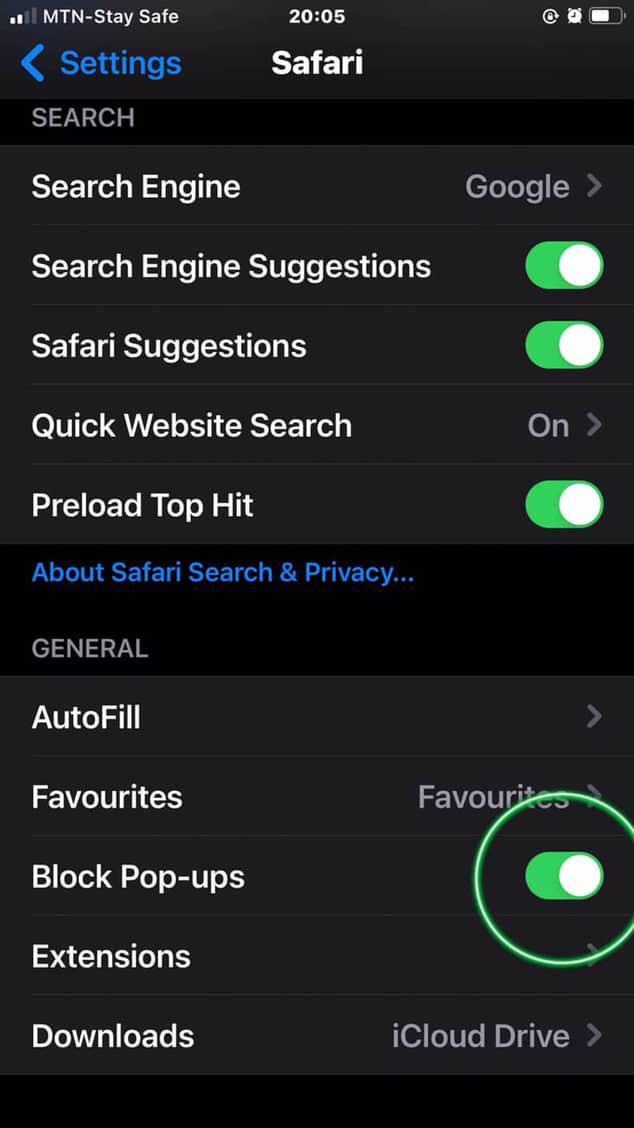Toggle Preload Top Hit off
The width and height of the screenshot is (634, 1128).
point(564,505)
